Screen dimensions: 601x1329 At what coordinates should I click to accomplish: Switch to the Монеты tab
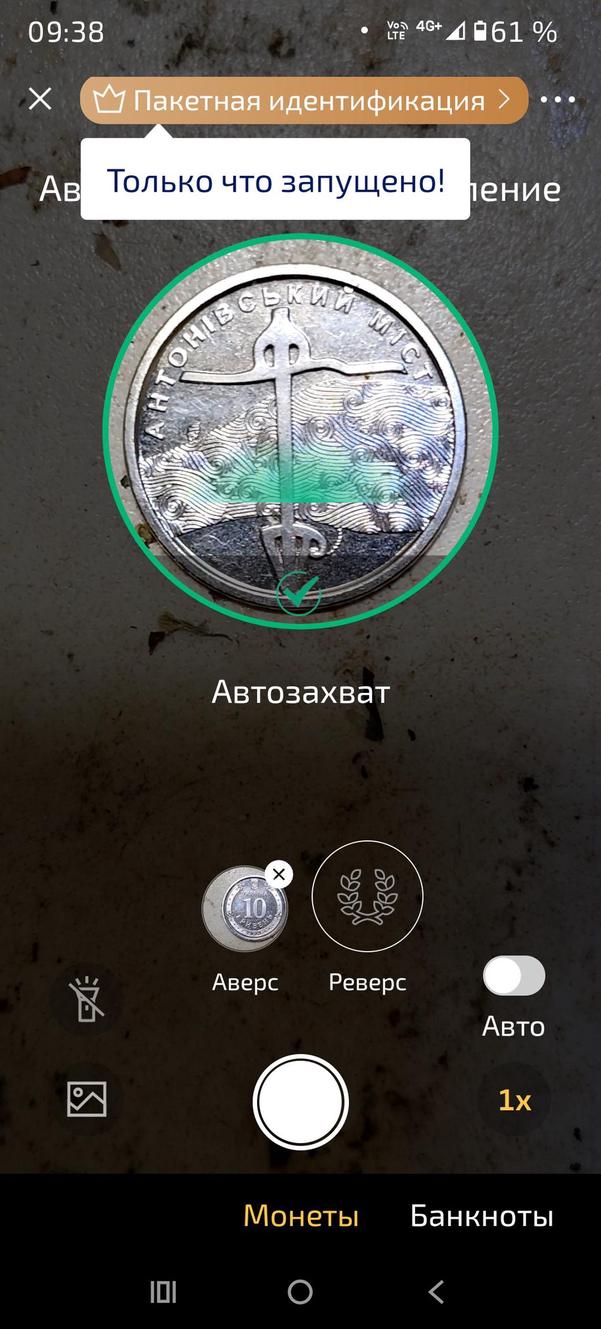point(301,1216)
